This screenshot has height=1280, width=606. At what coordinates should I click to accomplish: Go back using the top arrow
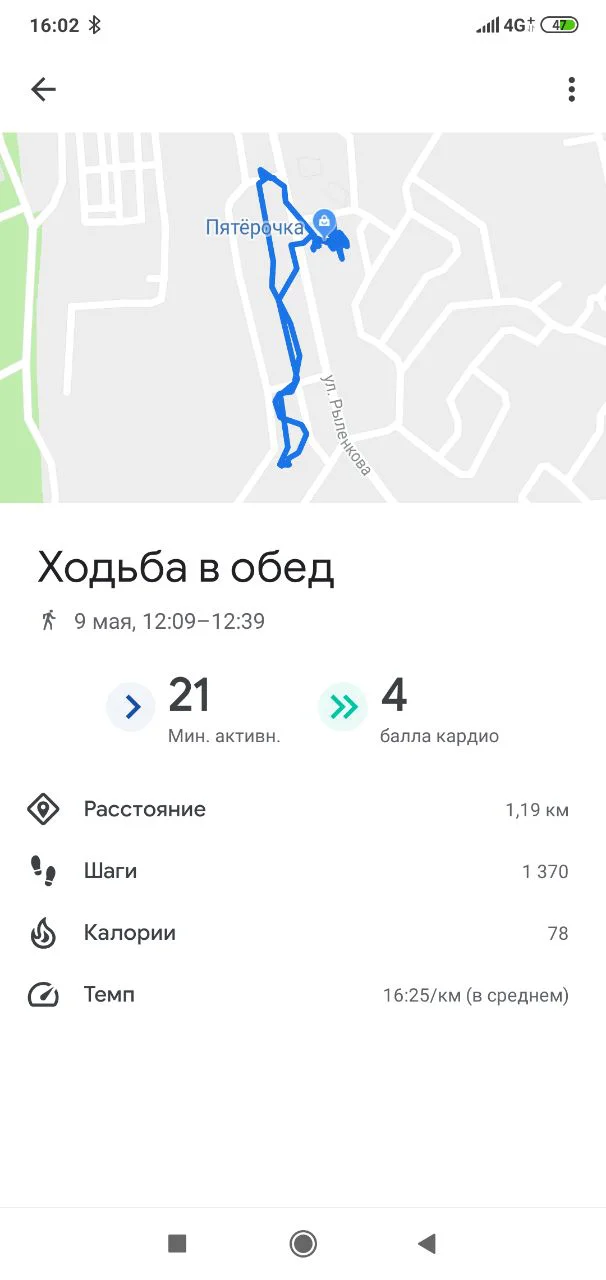coord(43,90)
